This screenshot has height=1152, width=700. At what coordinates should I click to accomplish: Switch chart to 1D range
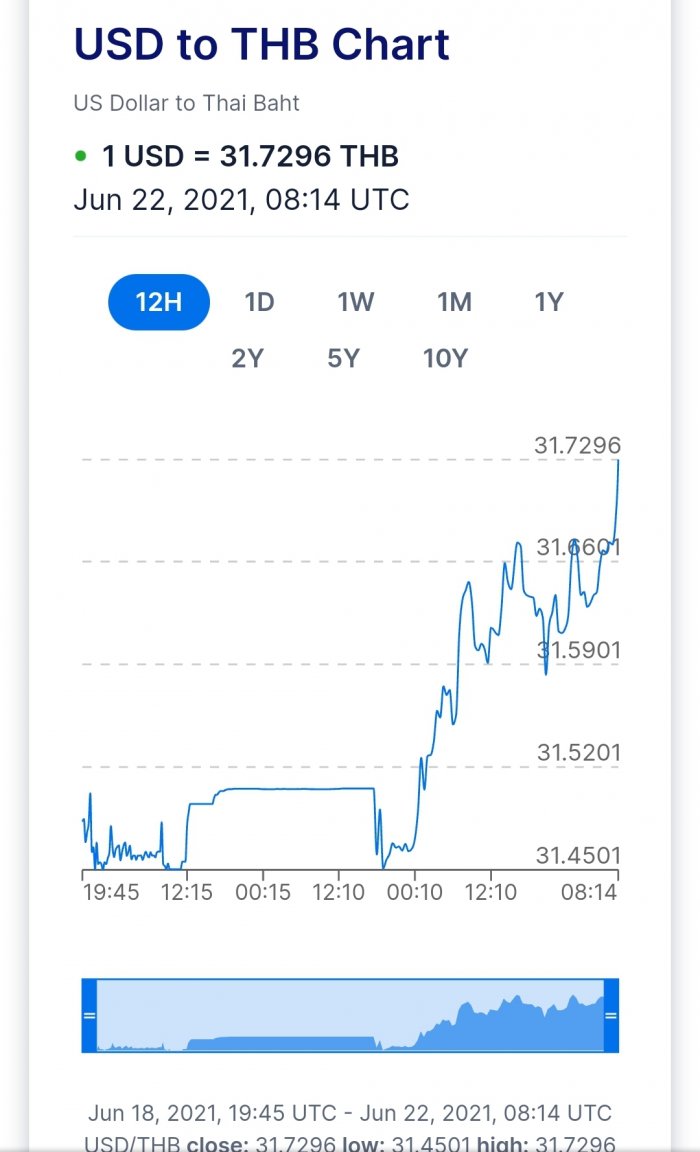(259, 302)
